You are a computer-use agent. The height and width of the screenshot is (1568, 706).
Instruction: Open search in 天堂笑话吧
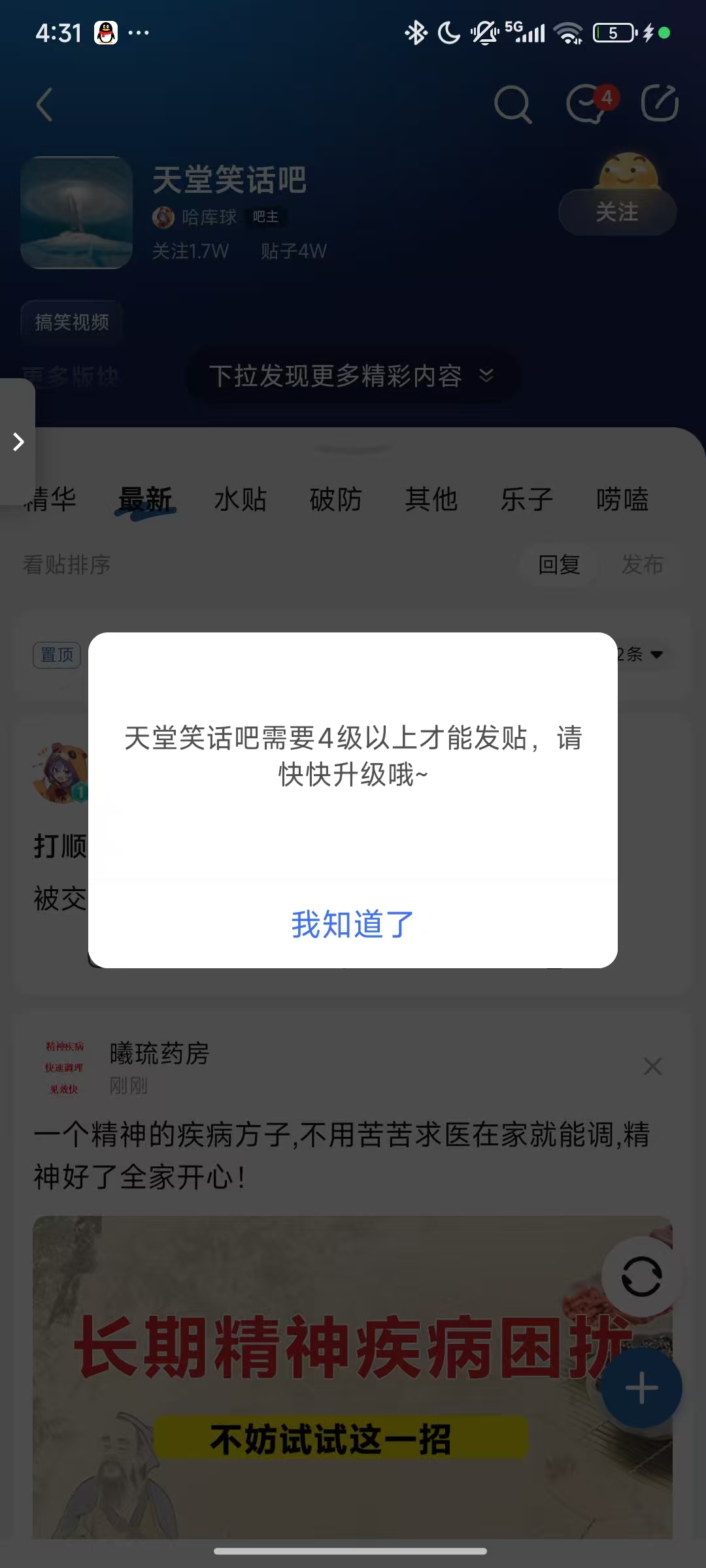tap(513, 105)
